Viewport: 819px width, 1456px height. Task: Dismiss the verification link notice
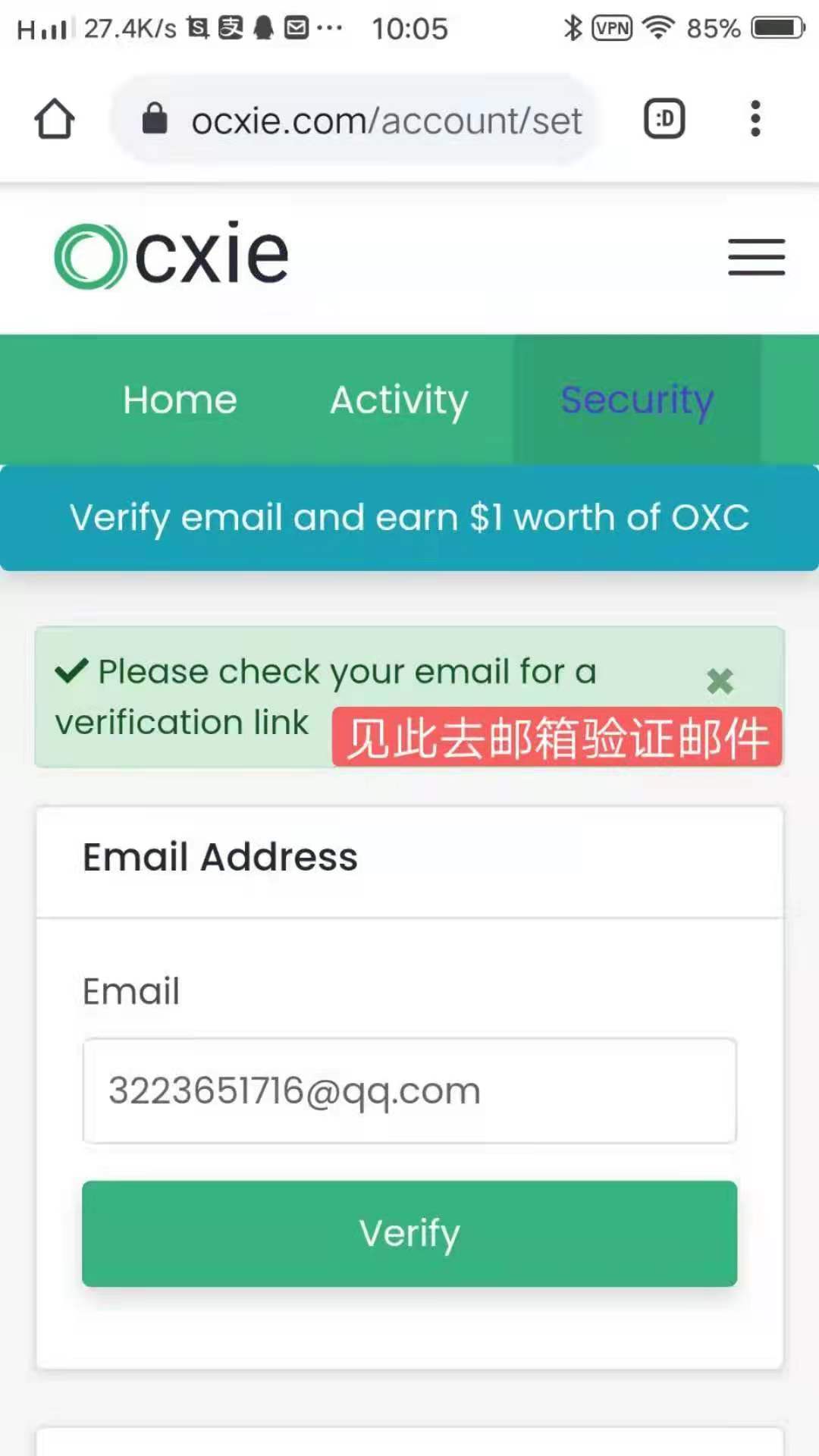719,681
